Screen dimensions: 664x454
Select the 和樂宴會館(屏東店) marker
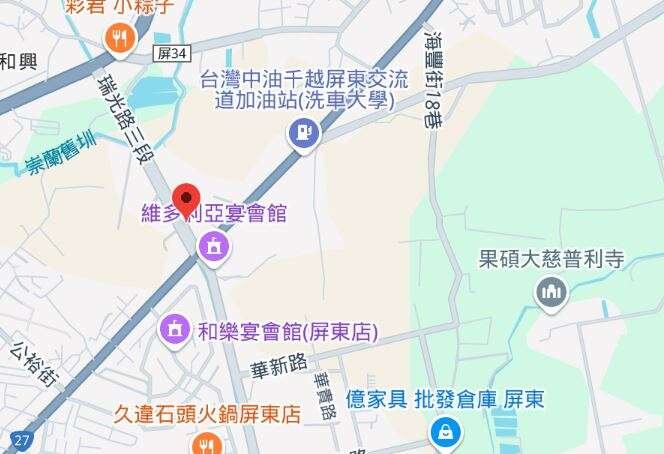[x=175, y=328]
